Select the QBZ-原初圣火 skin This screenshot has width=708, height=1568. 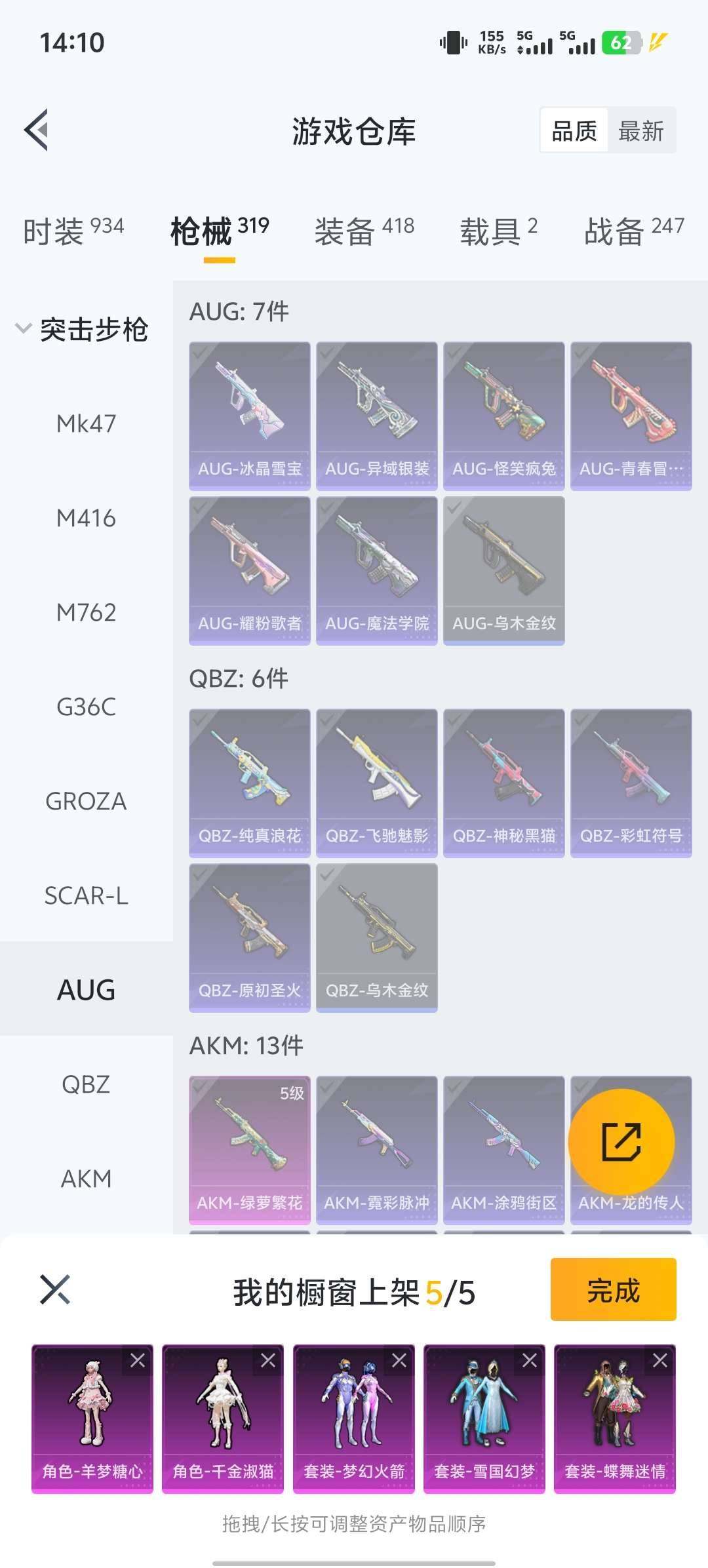[250, 937]
